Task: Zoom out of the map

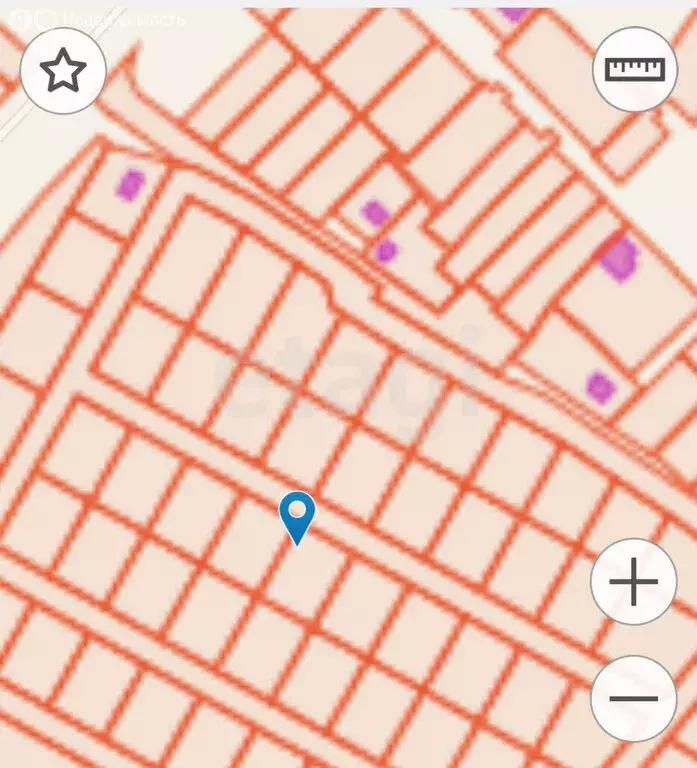Action: pyautogui.click(x=634, y=699)
